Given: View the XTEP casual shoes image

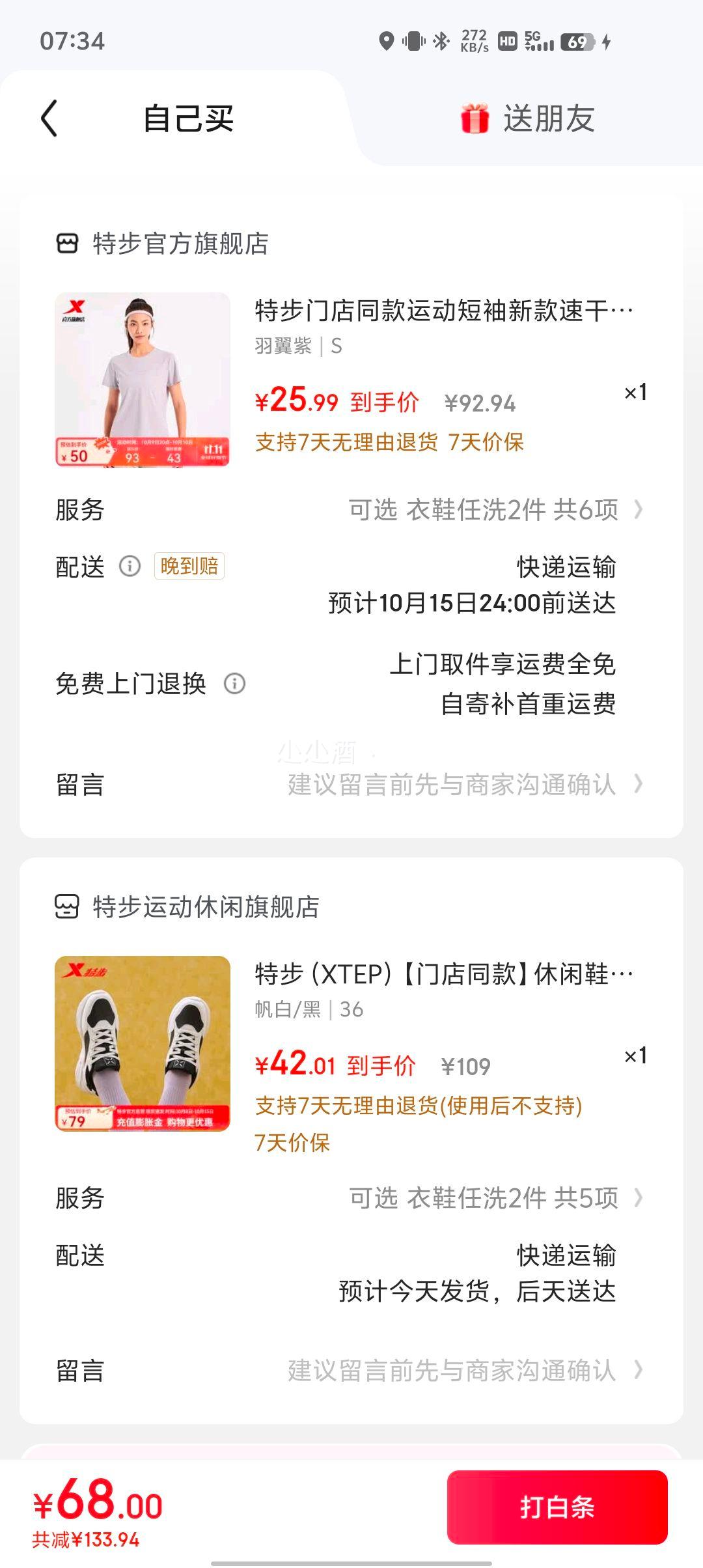Looking at the screenshot, I should 143,1043.
